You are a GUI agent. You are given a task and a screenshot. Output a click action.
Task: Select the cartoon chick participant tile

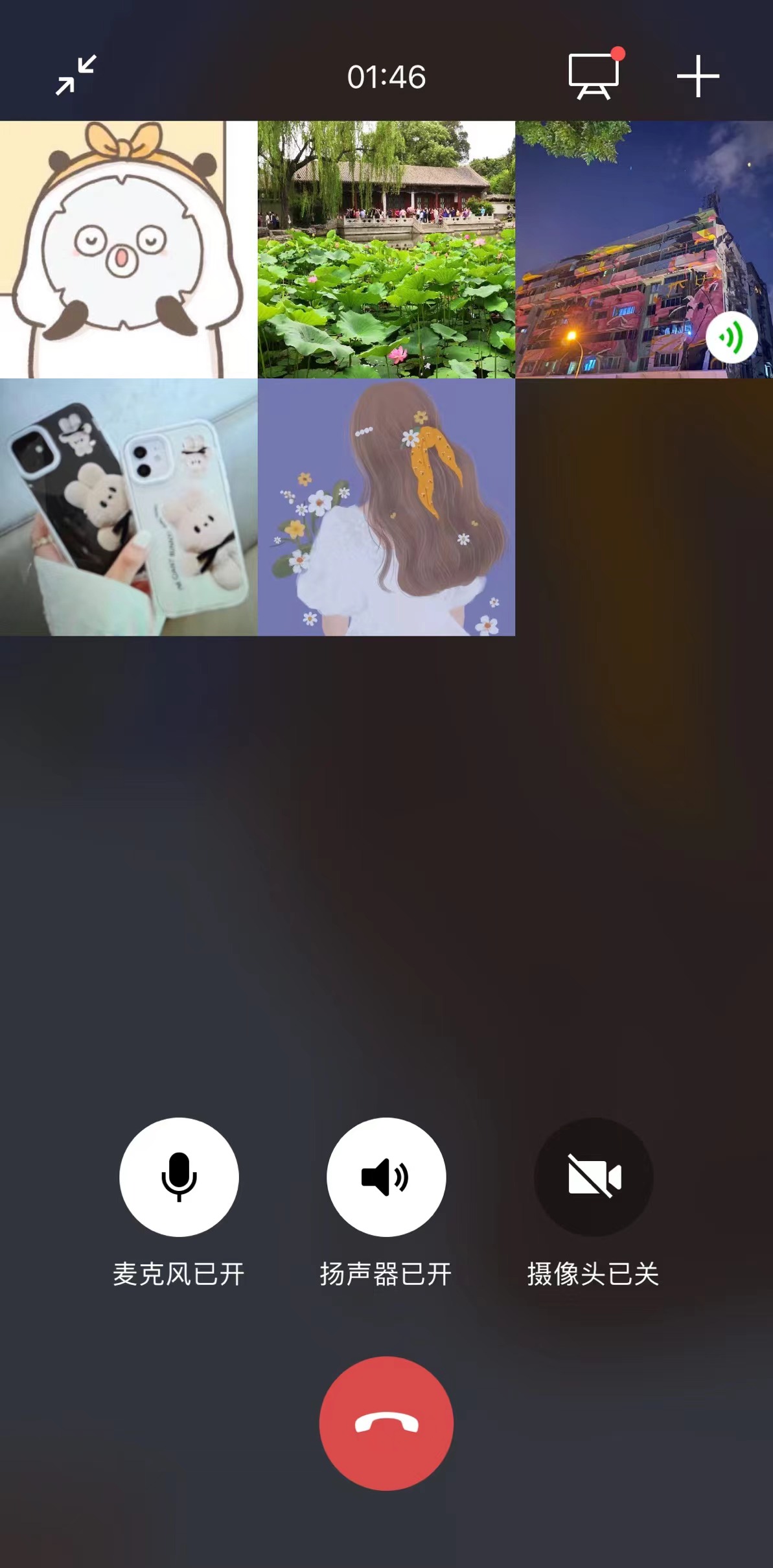(128, 249)
